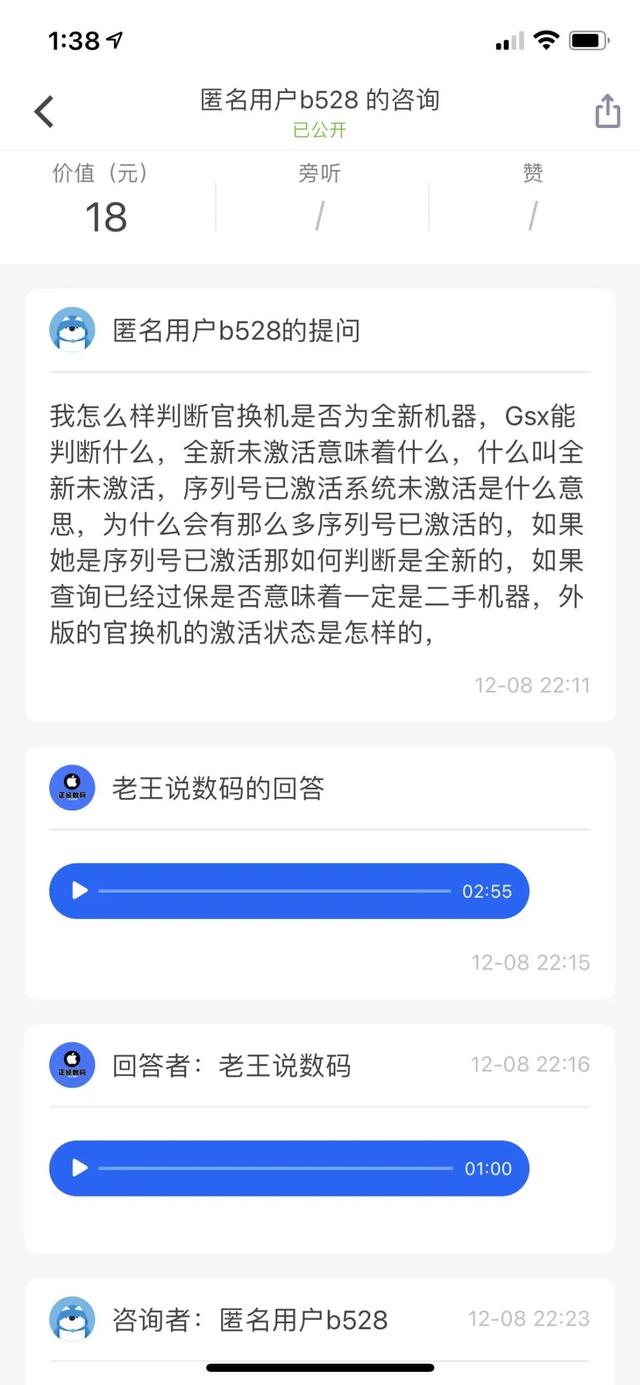
Task: Play the 01:00 voice reply
Action: pos(80,1168)
